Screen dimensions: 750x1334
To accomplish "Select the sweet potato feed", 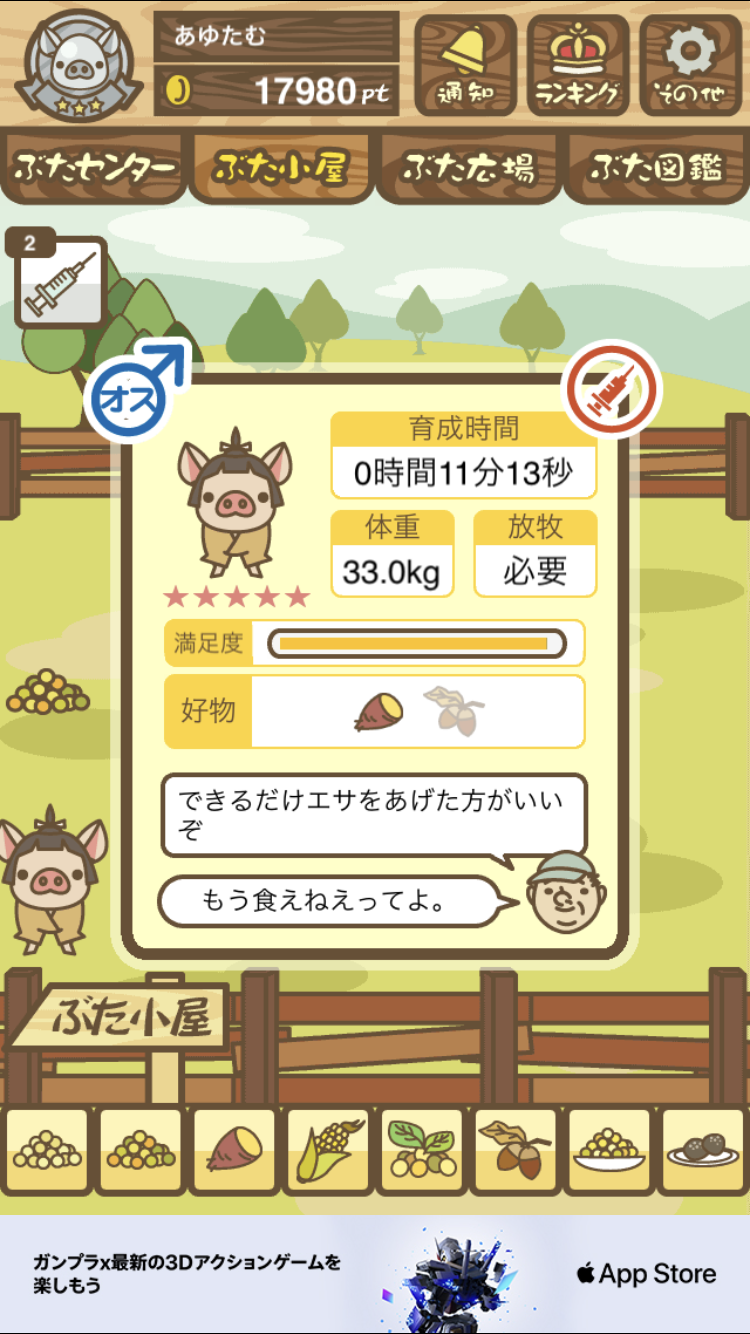I will tap(234, 1151).
